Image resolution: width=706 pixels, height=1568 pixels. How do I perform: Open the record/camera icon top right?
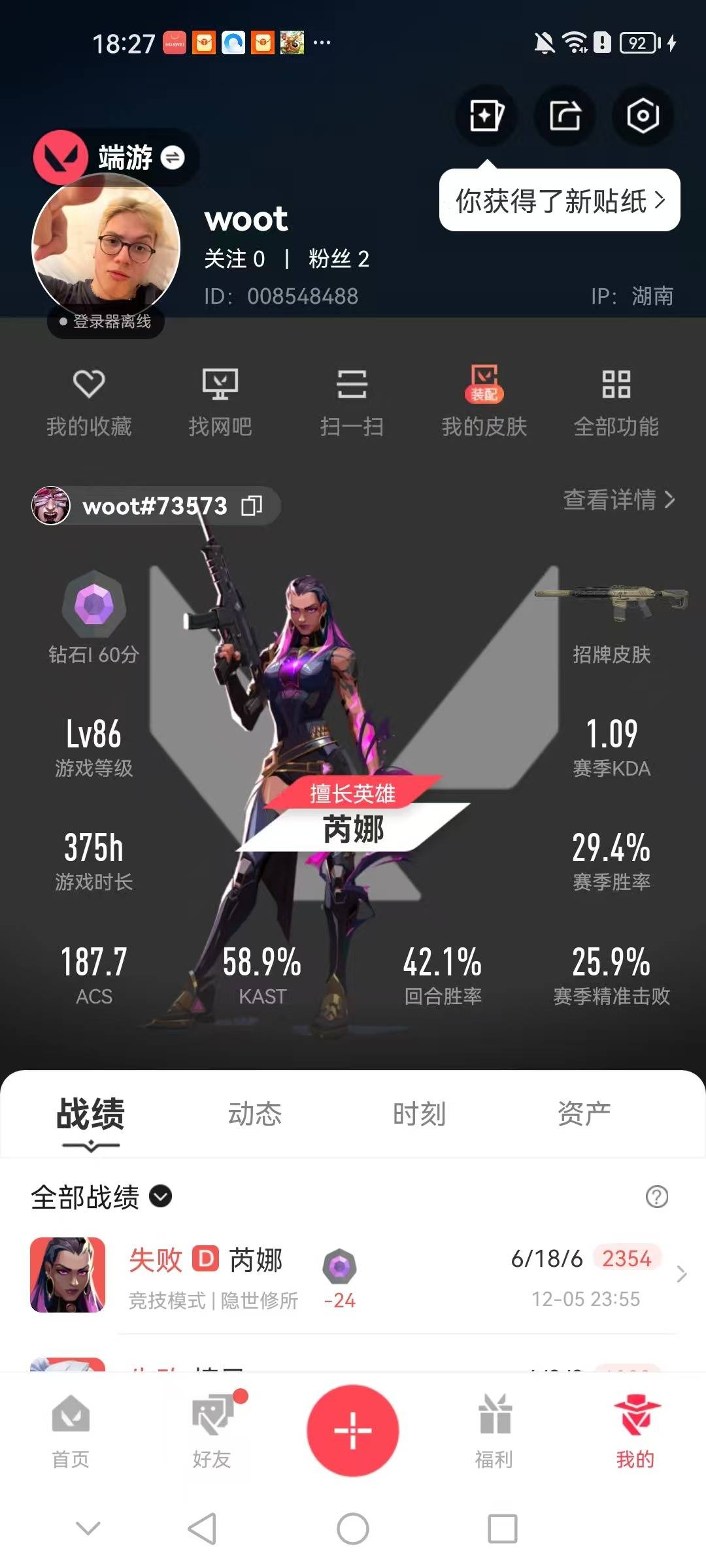[x=643, y=116]
